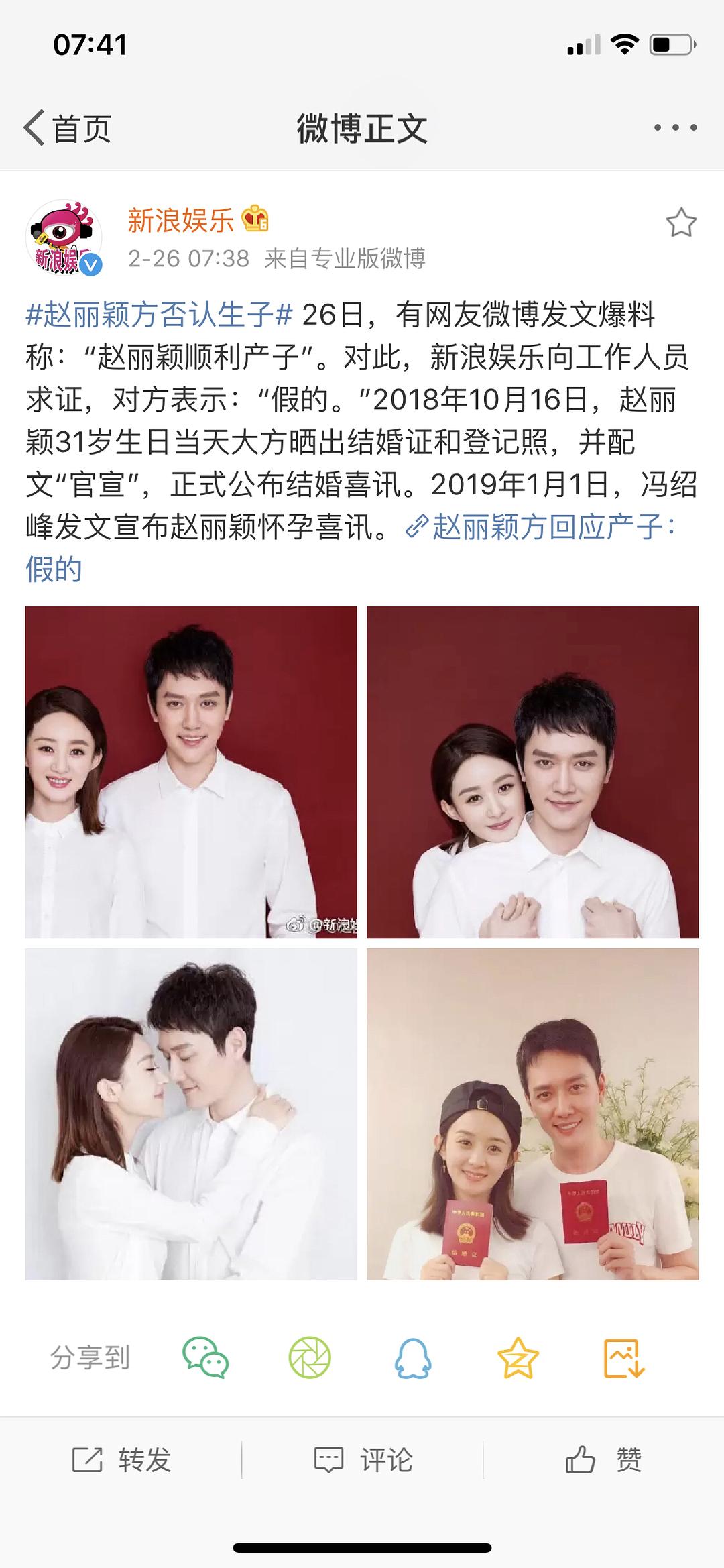Image resolution: width=724 pixels, height=1568 pixels.
Task: View the second photo of the couple hugging
Action: pyautogui.click(x=532, y=772)
